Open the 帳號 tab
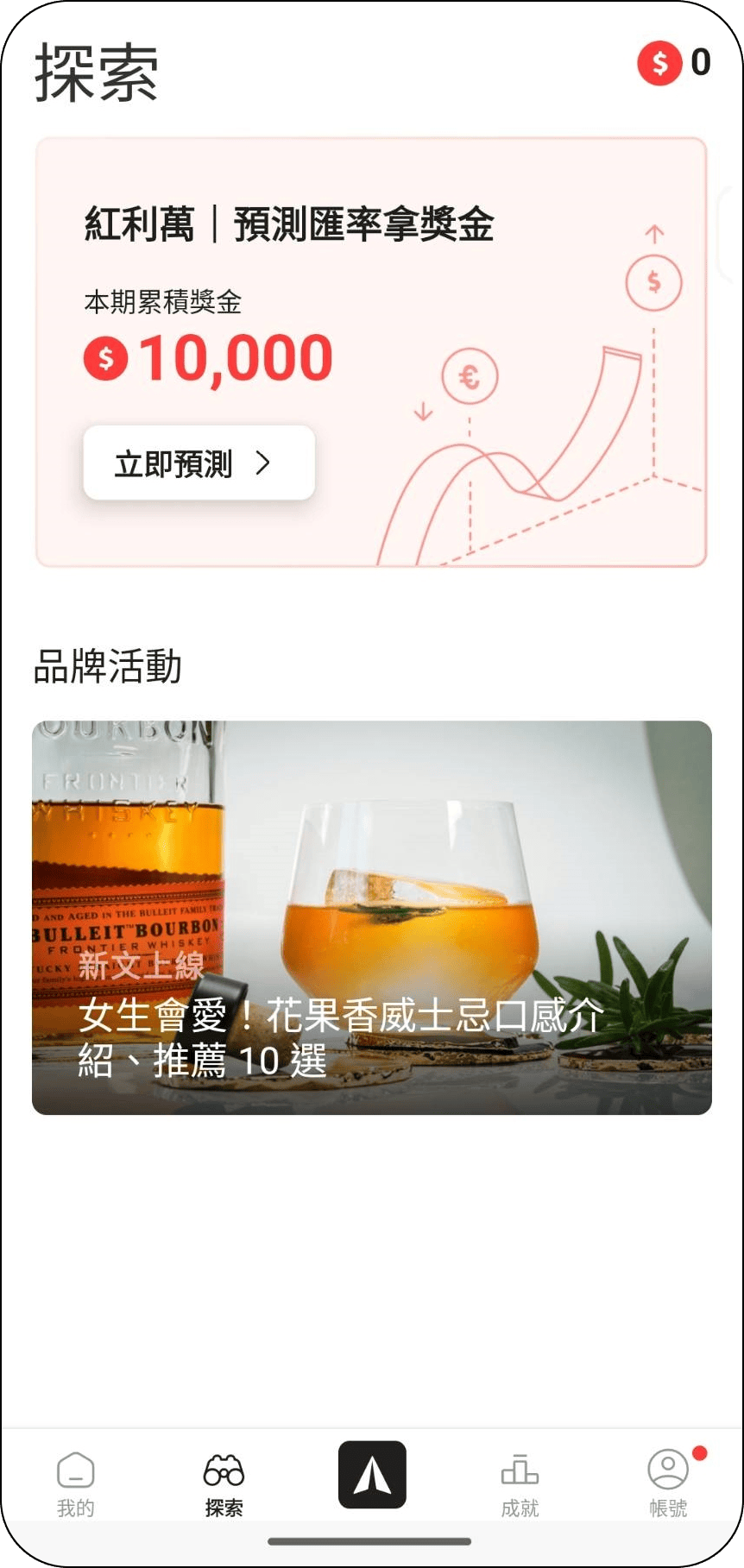 tap(668, 1483)
